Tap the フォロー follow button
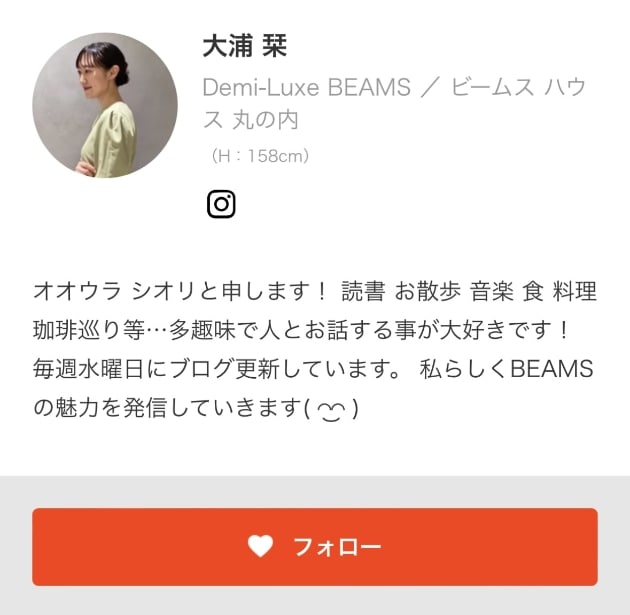This screenshot has width=630, height=615. point(315,547)
